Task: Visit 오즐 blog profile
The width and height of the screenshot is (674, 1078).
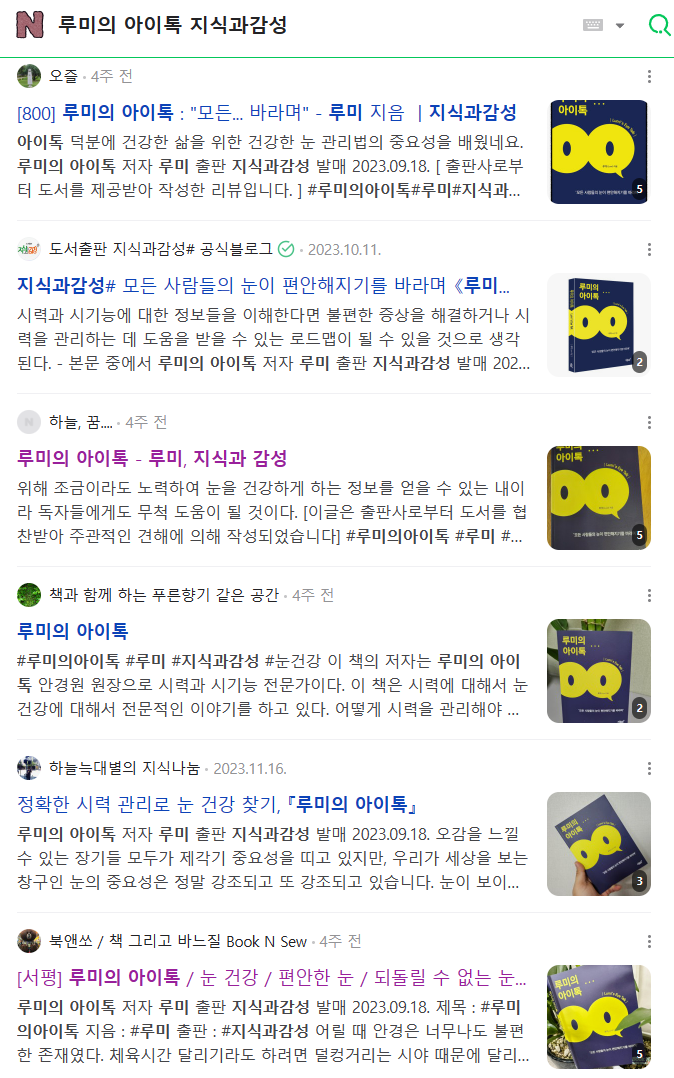Action: coord(63,76)
